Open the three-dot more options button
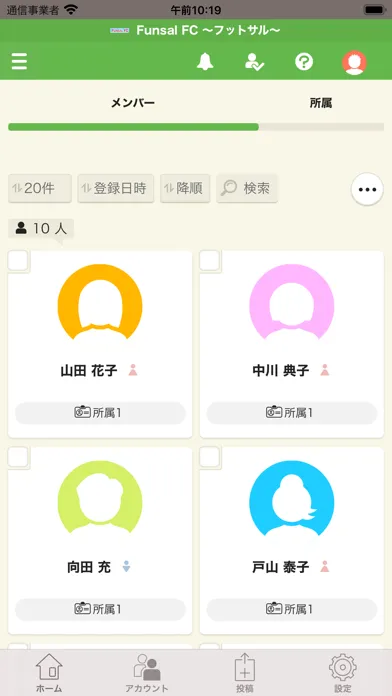Viewport: 392px width, 696px height. coord(367,189)
